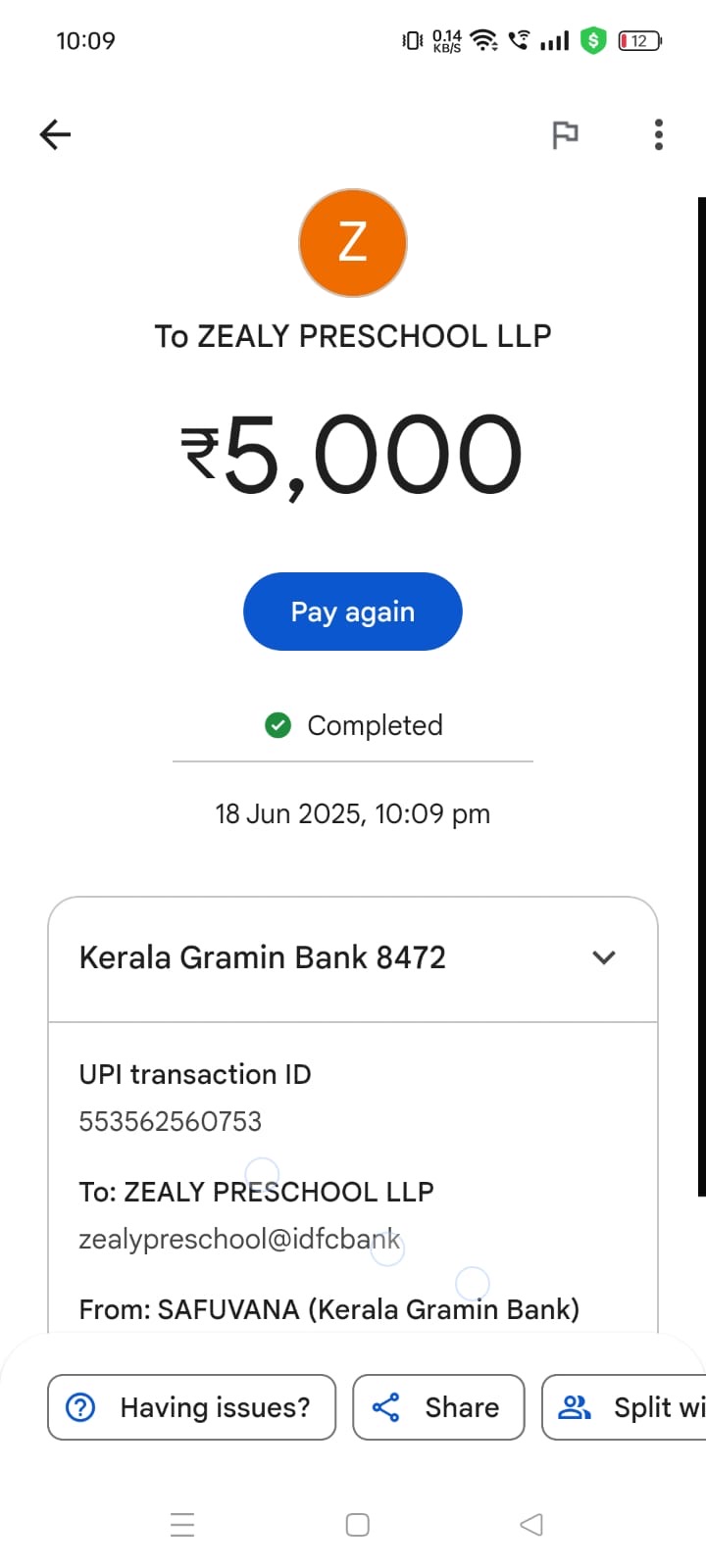Open recent apps from navigation bar
This screenshot has width=706, height=1568.
pyautogui.click(x=182, y=1525)
